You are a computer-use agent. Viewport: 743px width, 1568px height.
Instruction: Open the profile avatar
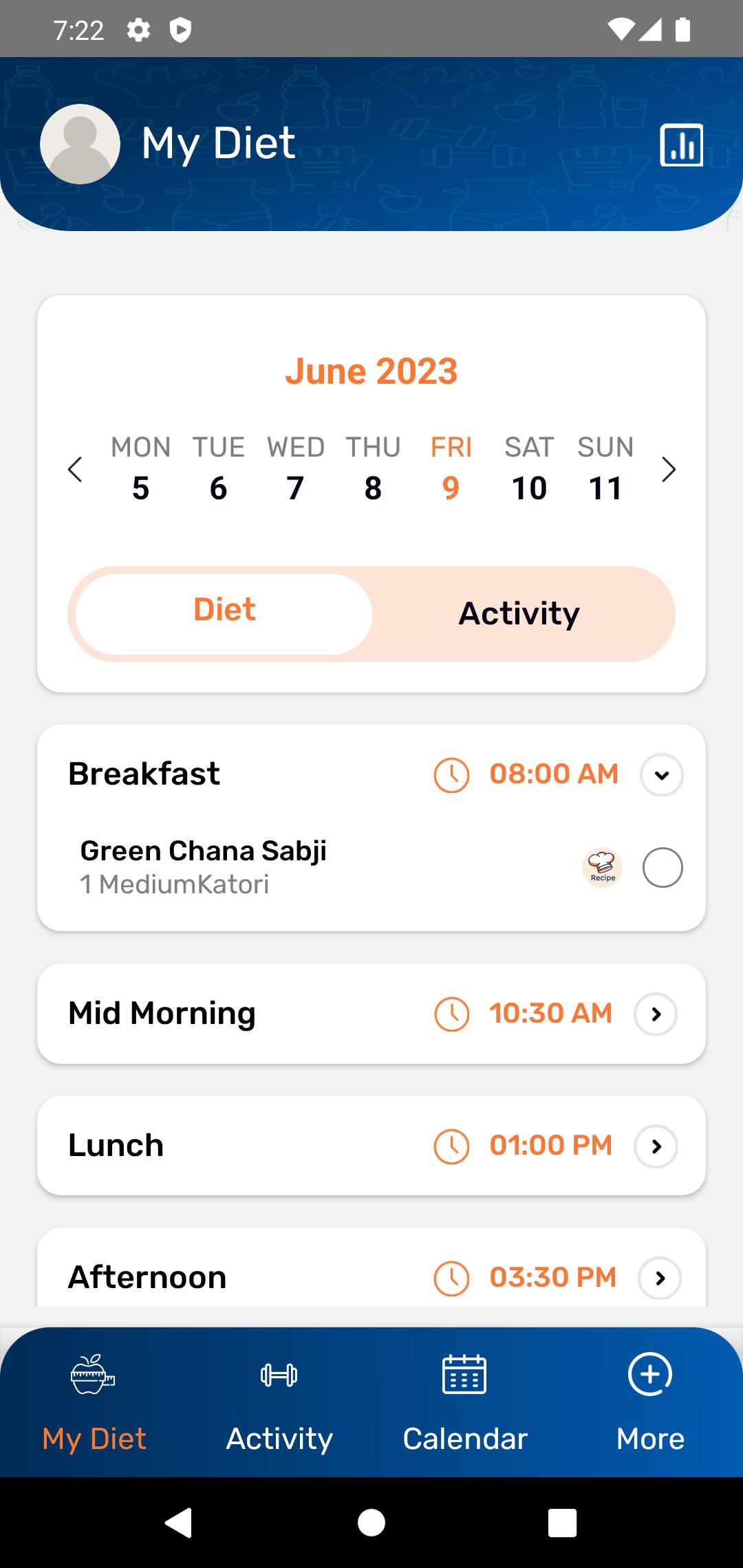[x=80, y=144]
